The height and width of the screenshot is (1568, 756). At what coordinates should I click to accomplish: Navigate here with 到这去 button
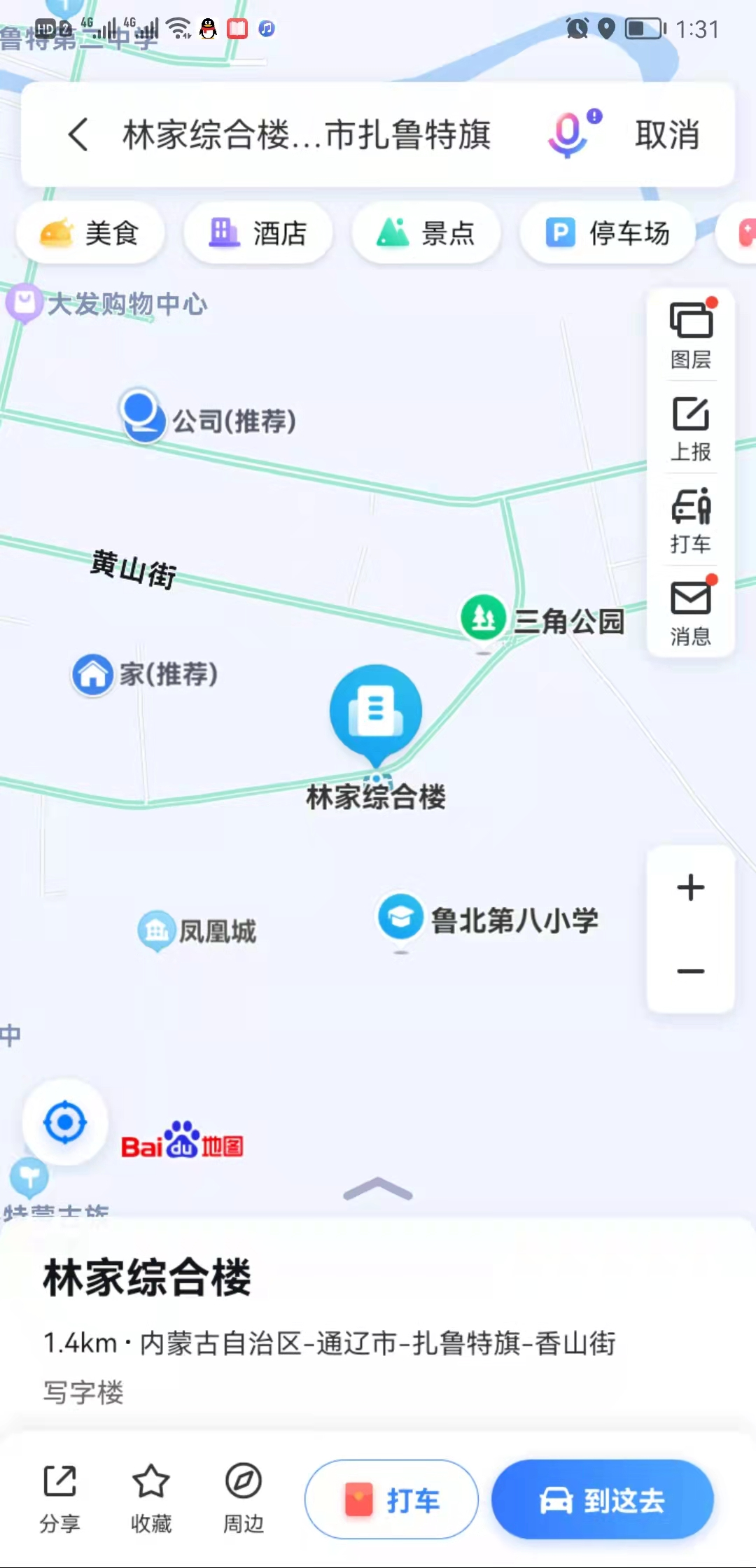(603, 1499)
